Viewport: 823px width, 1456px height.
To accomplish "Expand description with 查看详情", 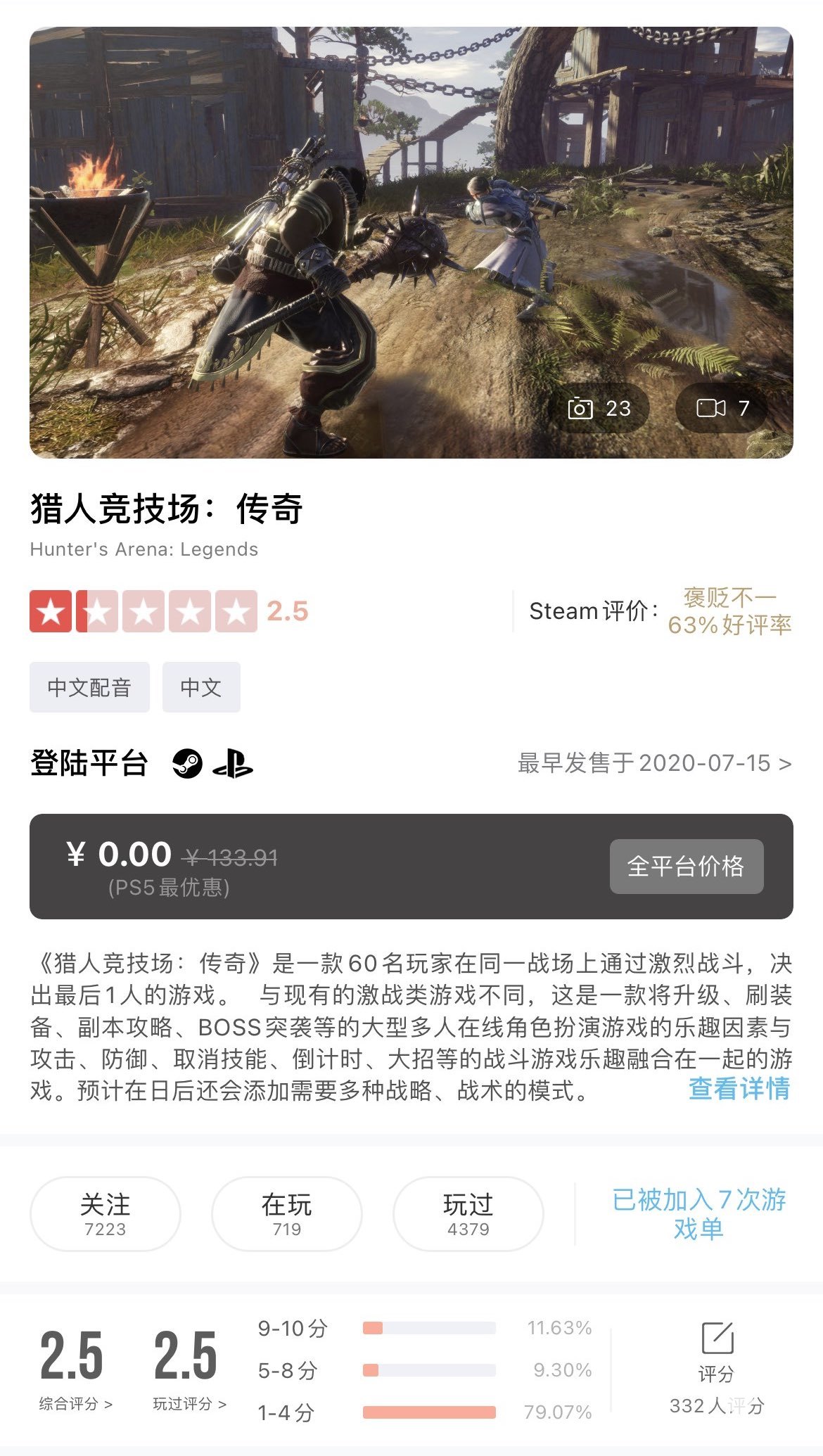I will (x=739, y=1089).
